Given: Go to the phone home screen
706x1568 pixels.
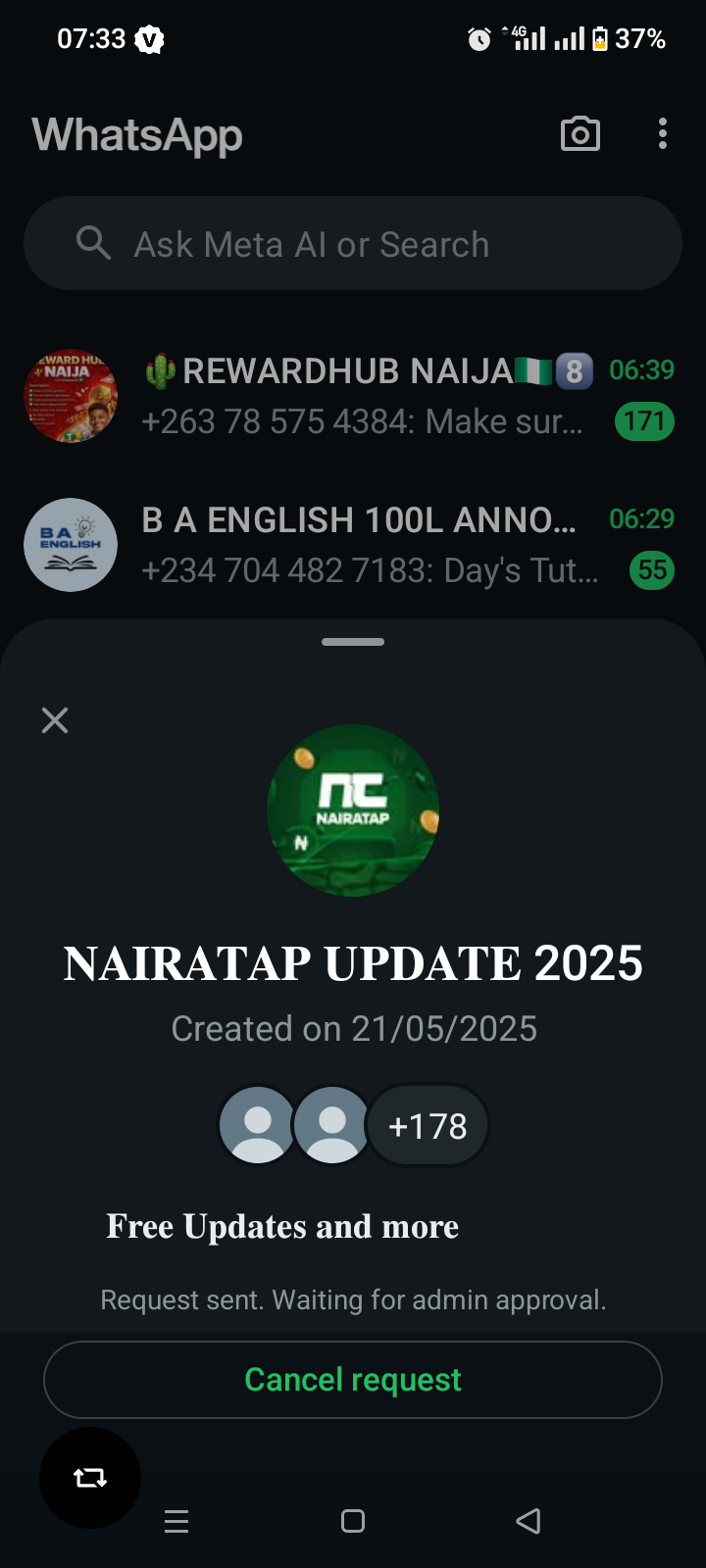Looking at the screenshot, I should pos(353,1521).
